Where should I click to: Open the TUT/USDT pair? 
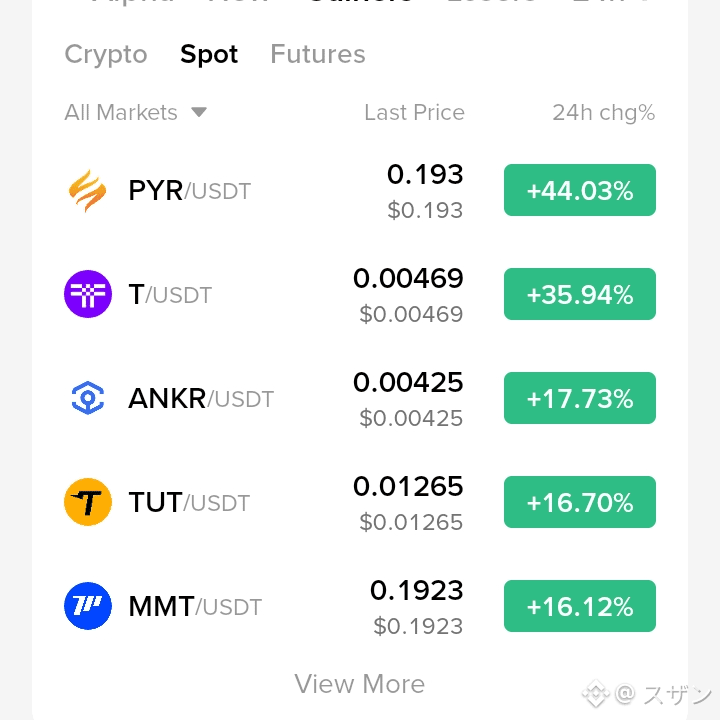click(x=360, y=502)
